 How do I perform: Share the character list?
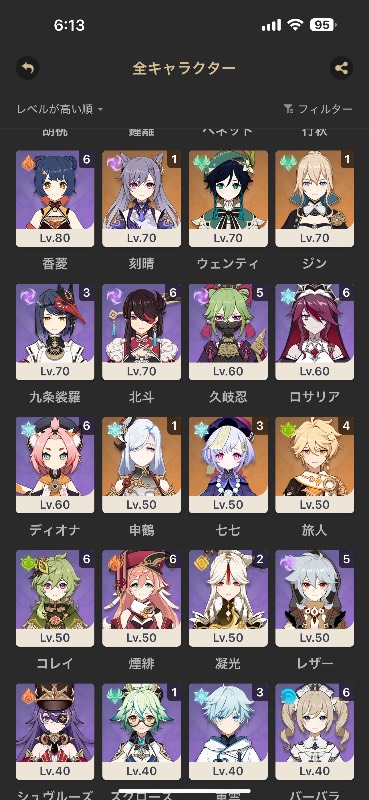[x=341, y=68]
